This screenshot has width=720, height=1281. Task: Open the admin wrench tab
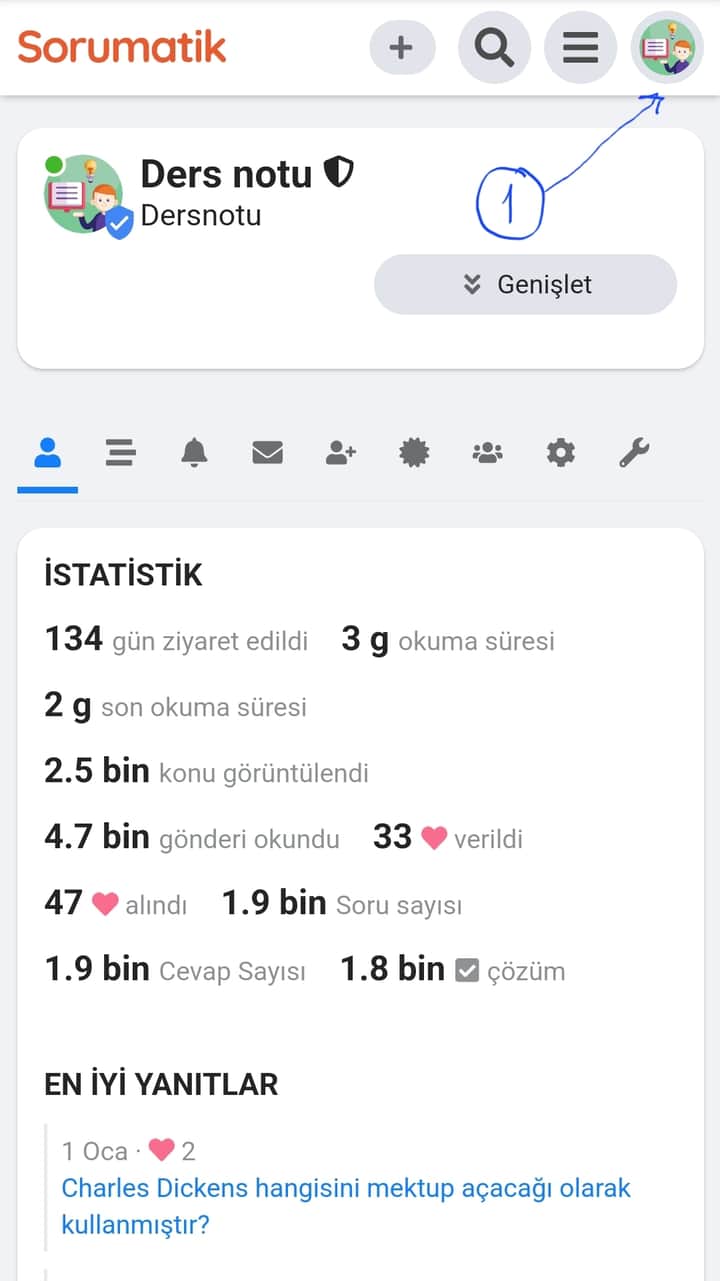click(x=634, y=454)
